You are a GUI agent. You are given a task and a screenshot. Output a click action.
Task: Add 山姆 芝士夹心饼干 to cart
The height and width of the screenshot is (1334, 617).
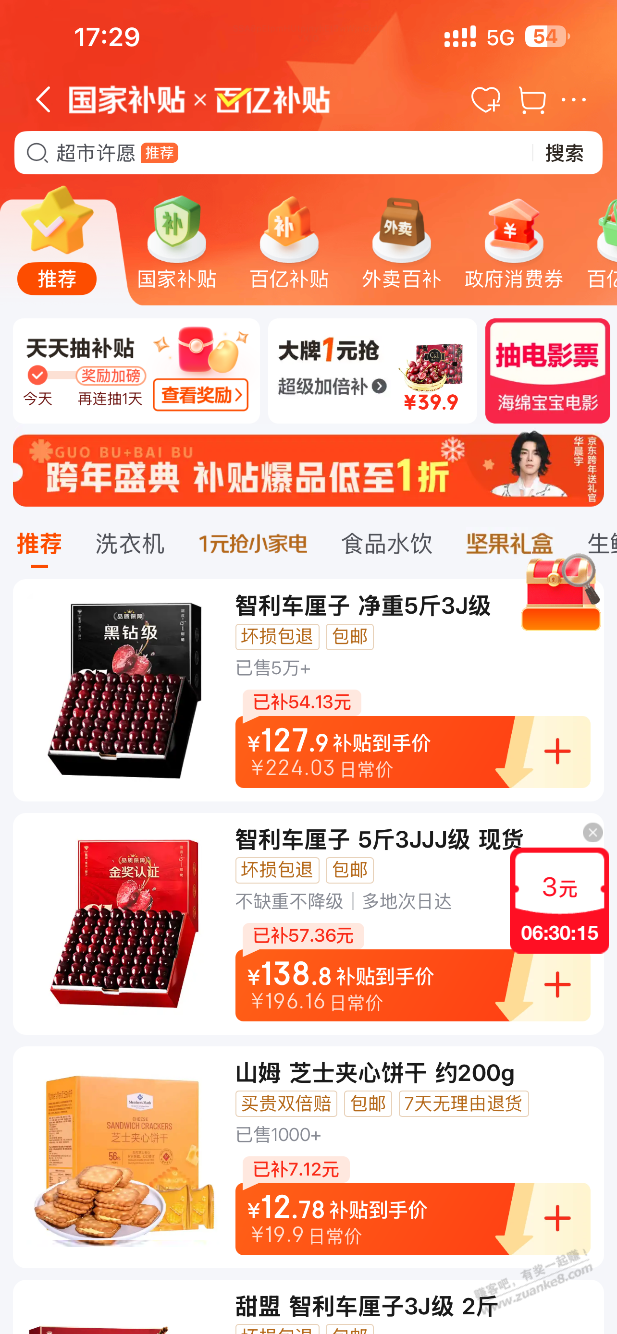pyautogui.click(x=556, y=1218)
